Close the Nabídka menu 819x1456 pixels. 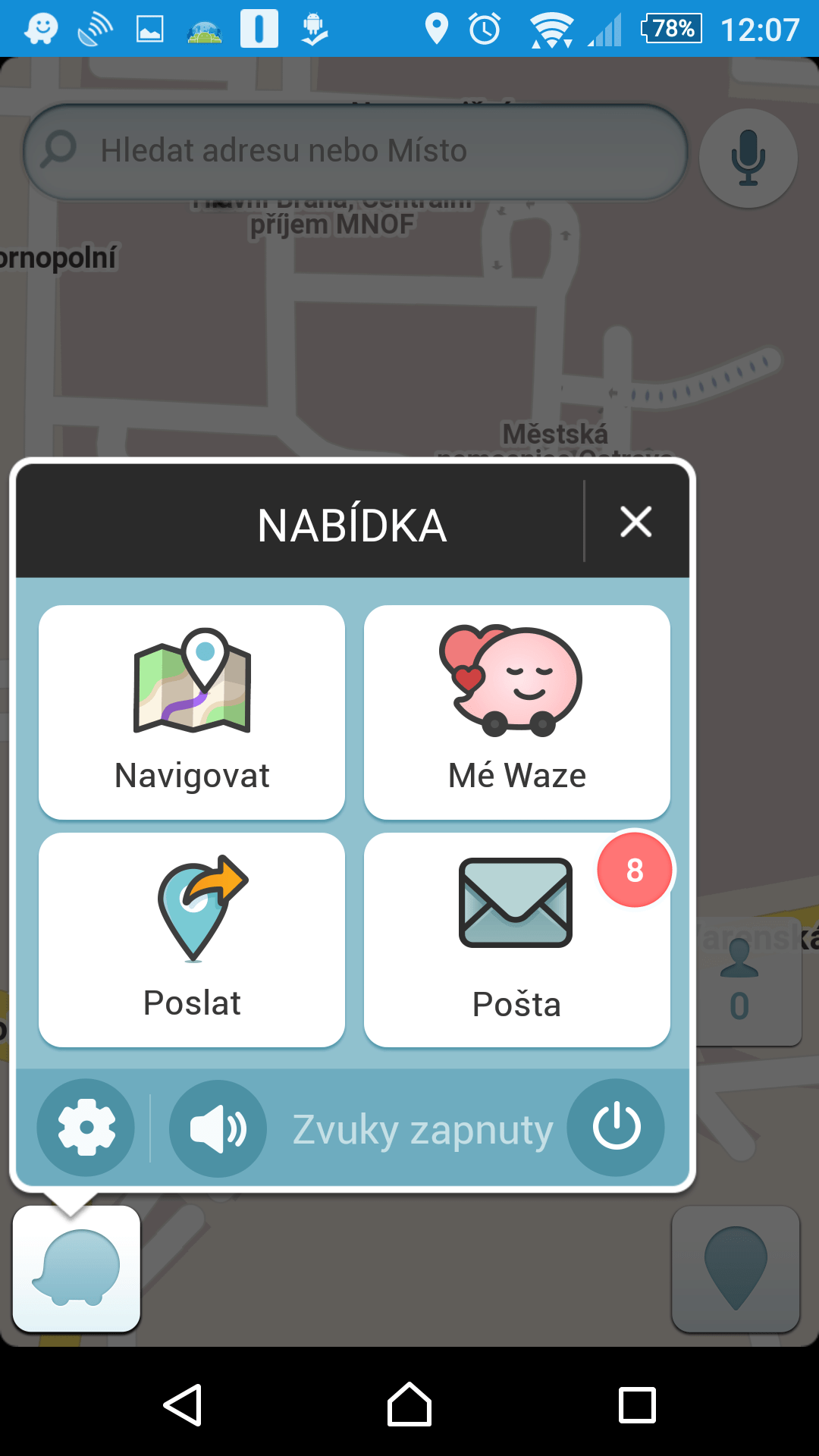pyautogui.click(x=635, y=522)
